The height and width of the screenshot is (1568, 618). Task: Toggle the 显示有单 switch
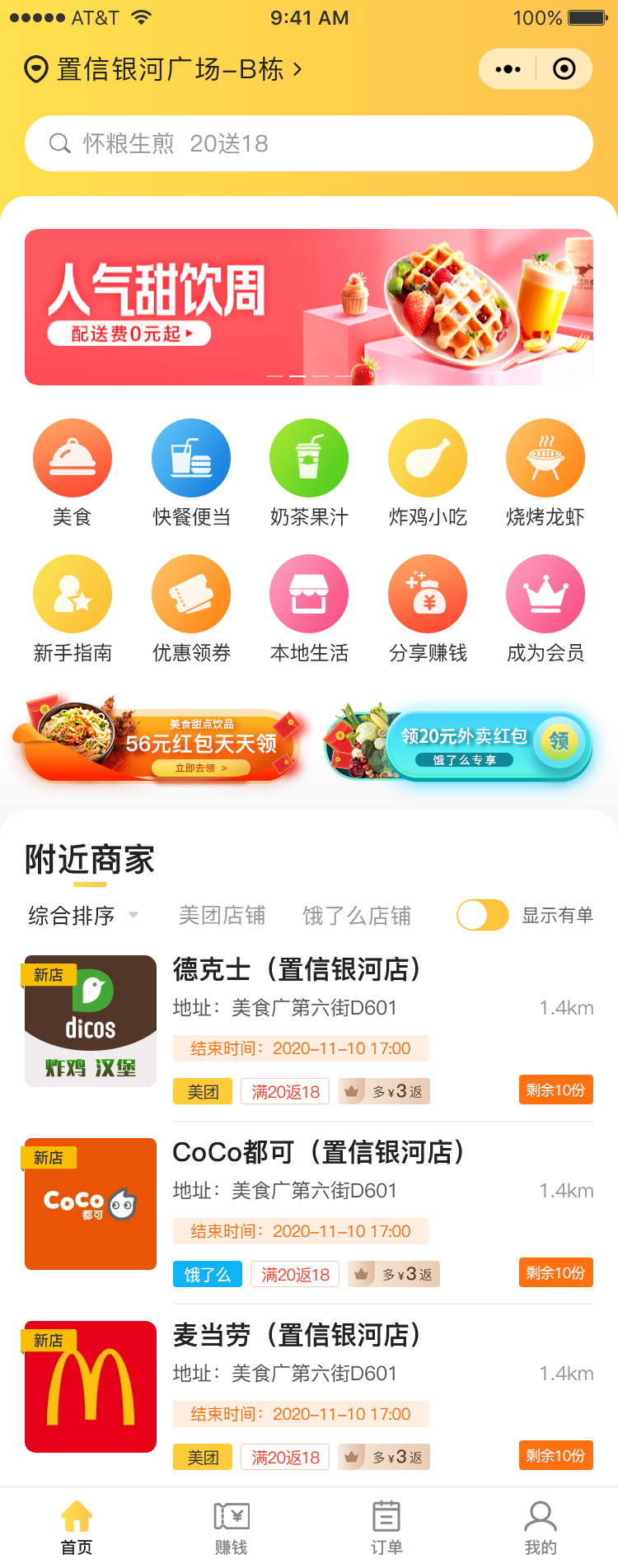[483, 916]
